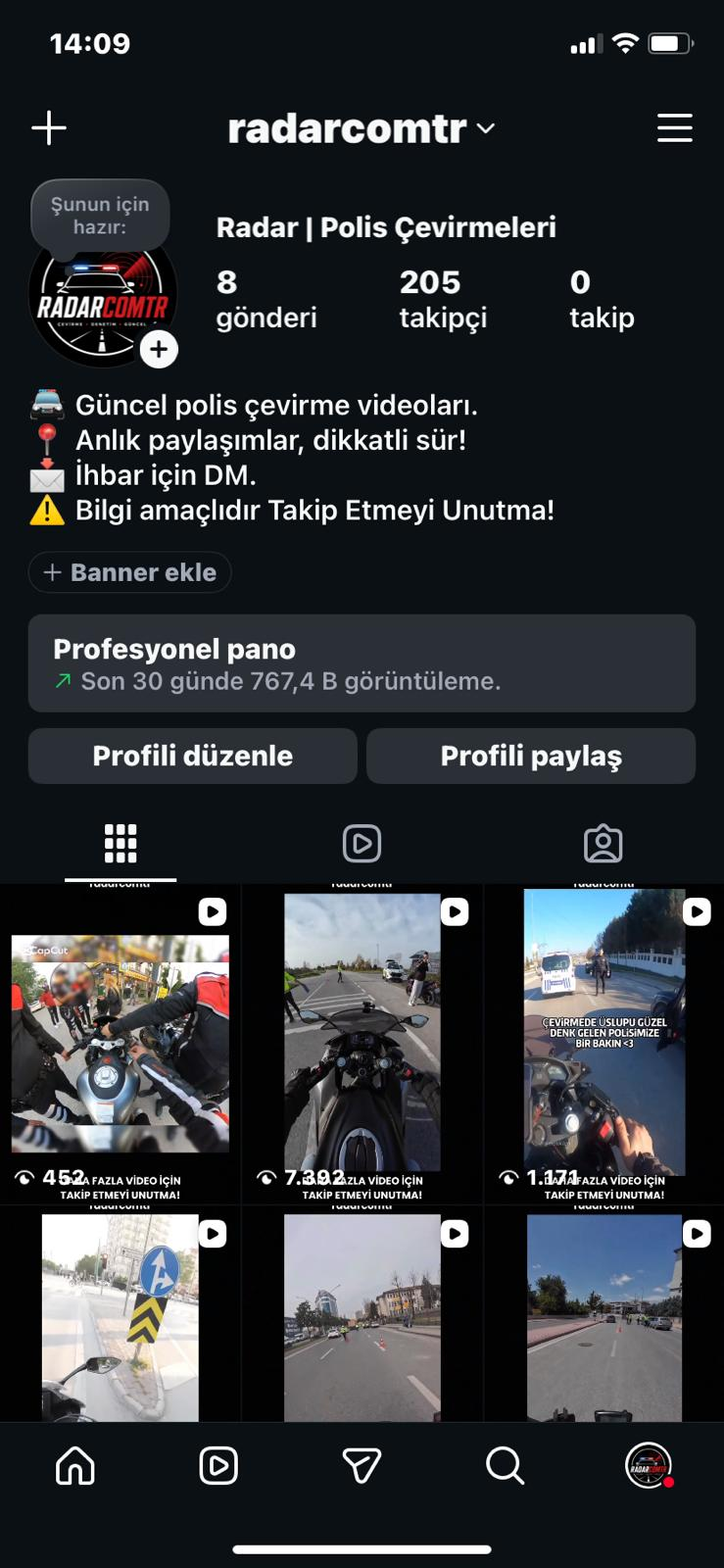The height and width of the screenshot is (1568, 724).
Task: Open Reels from bottom navigation
Action: tap(218, 1465)
